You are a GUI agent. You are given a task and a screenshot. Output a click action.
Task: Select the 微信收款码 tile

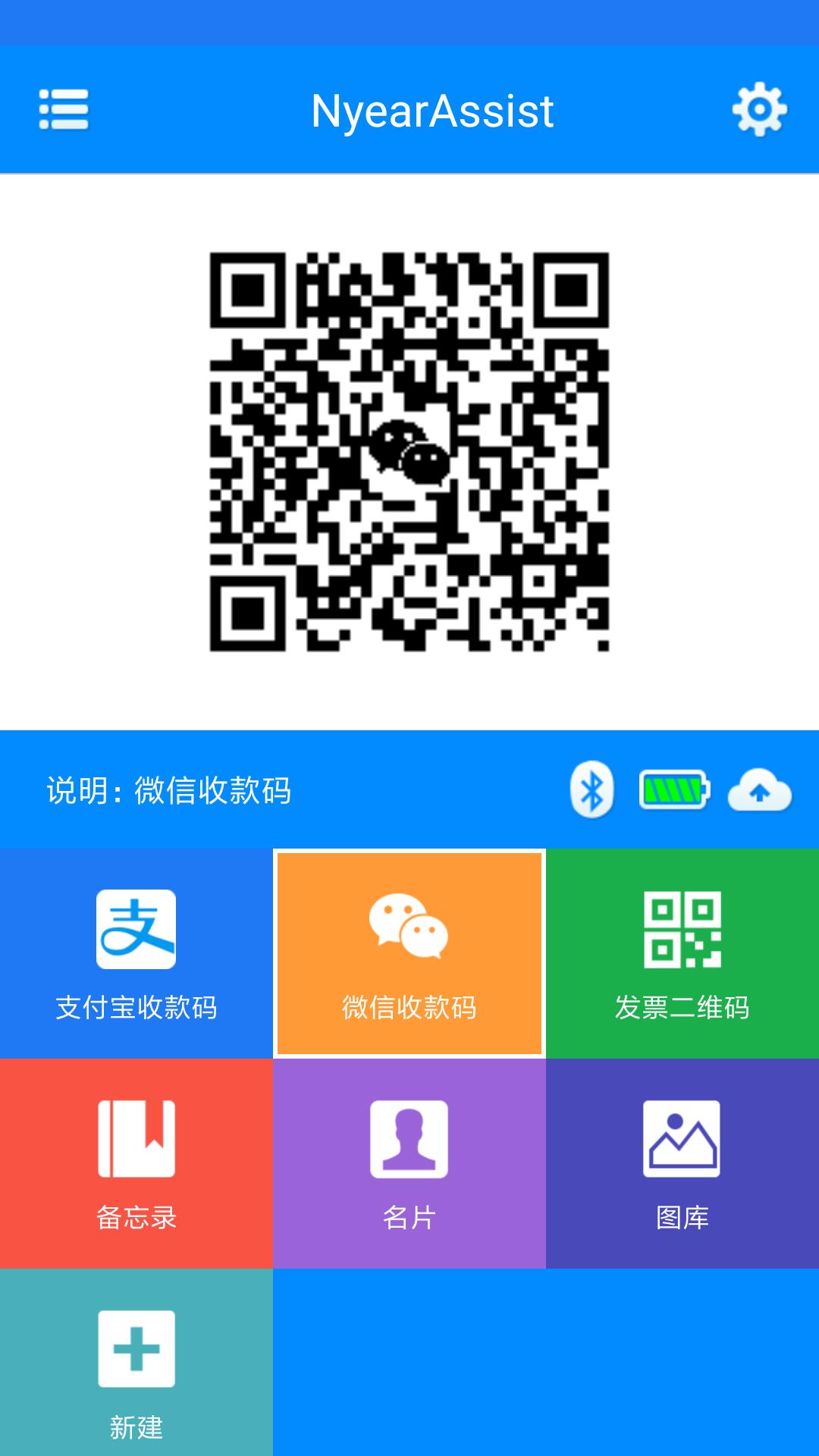coord(409,953)
